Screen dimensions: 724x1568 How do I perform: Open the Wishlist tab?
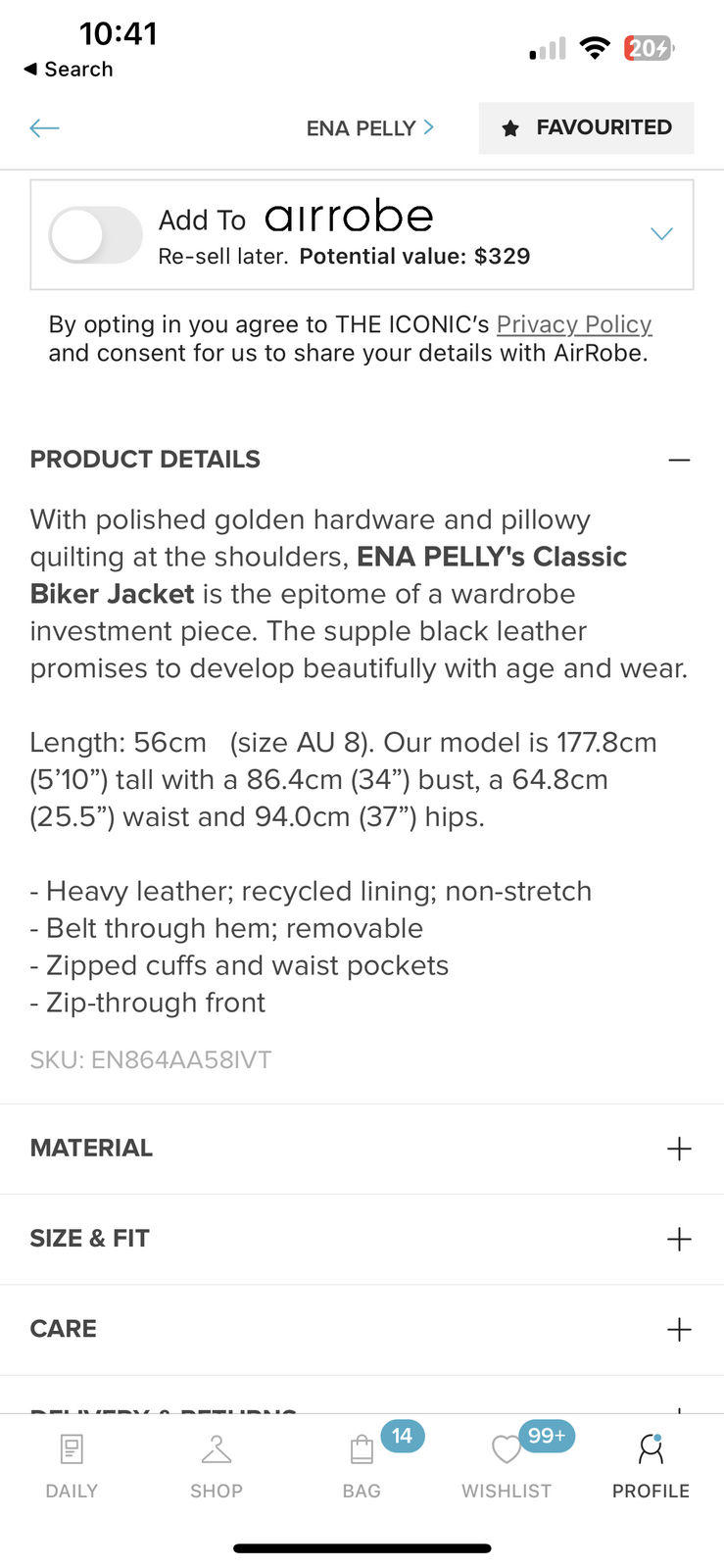tap(507, 1465)
